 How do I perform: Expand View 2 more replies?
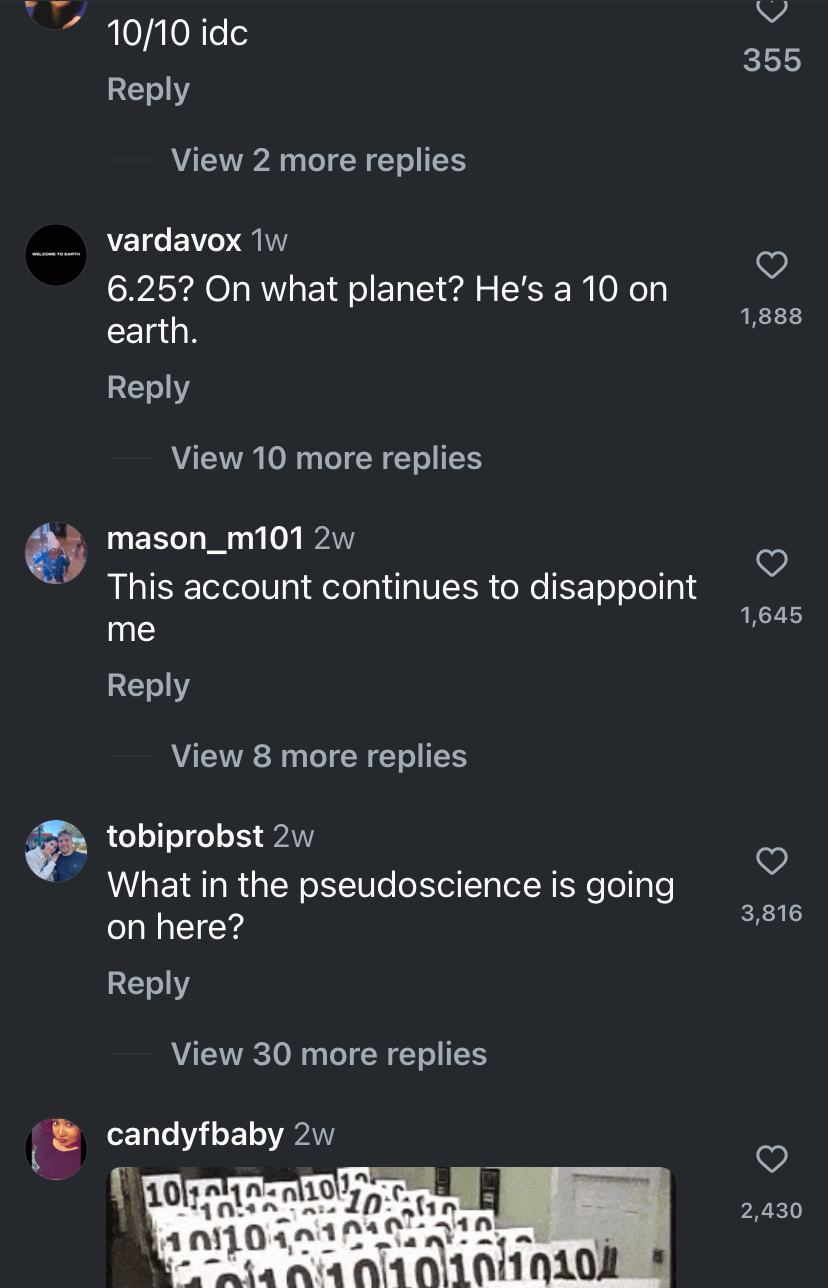318,160
